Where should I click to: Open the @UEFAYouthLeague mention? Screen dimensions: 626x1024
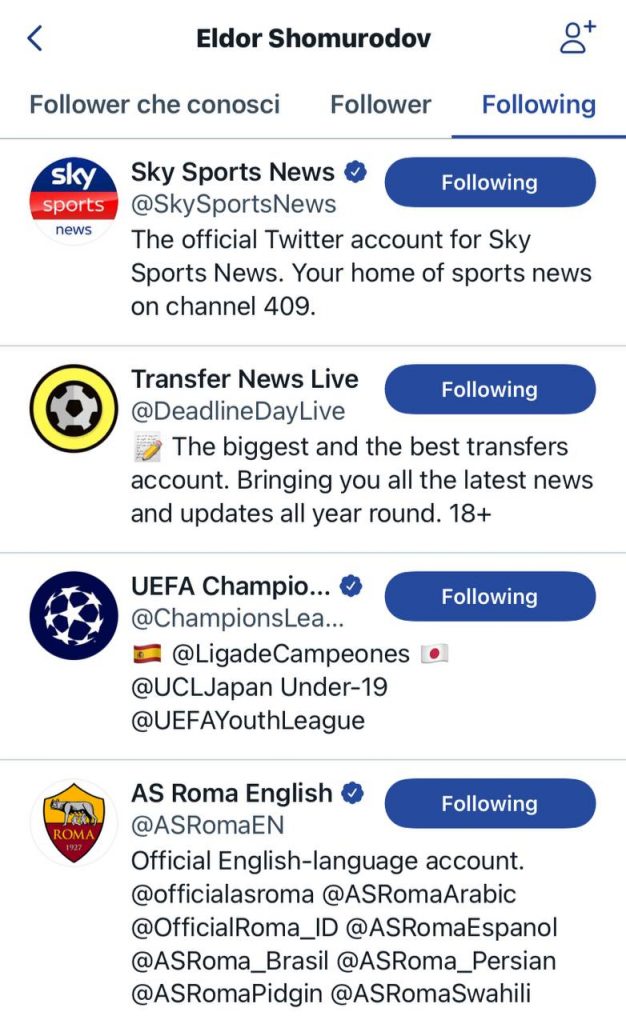pos(248,720)
